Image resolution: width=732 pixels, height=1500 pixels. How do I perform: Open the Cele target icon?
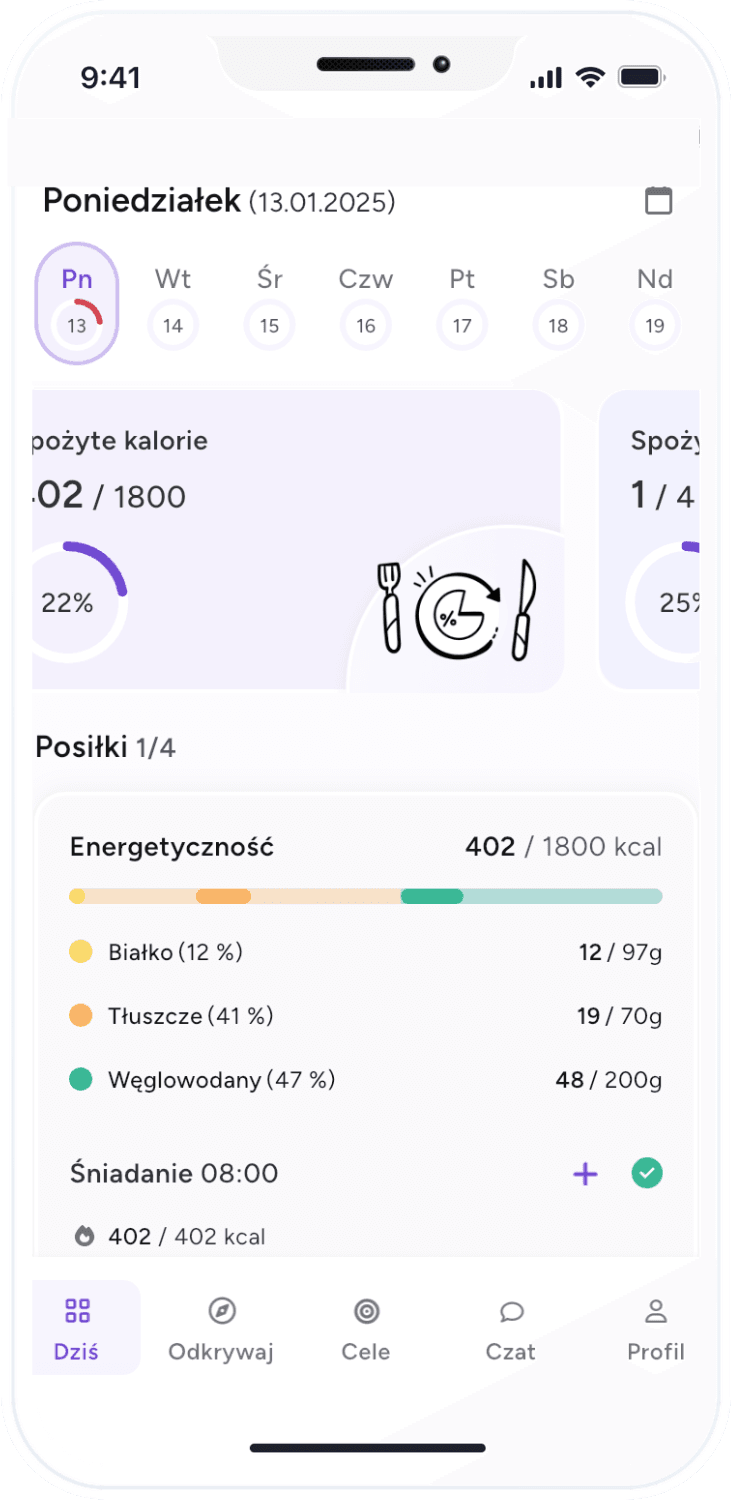[x=366, y=1310]
